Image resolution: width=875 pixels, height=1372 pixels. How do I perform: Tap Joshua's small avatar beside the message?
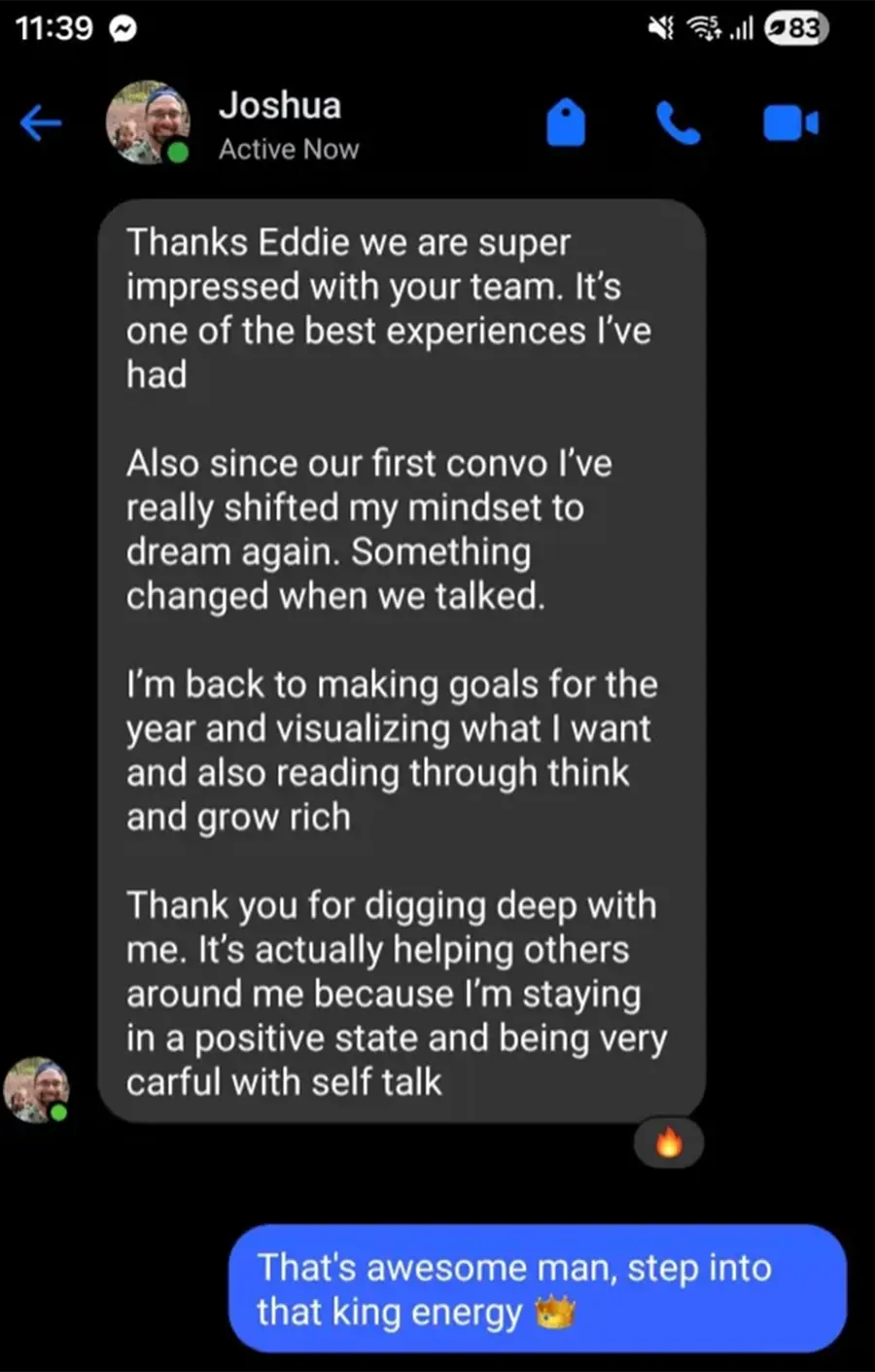coord(37,1089)
